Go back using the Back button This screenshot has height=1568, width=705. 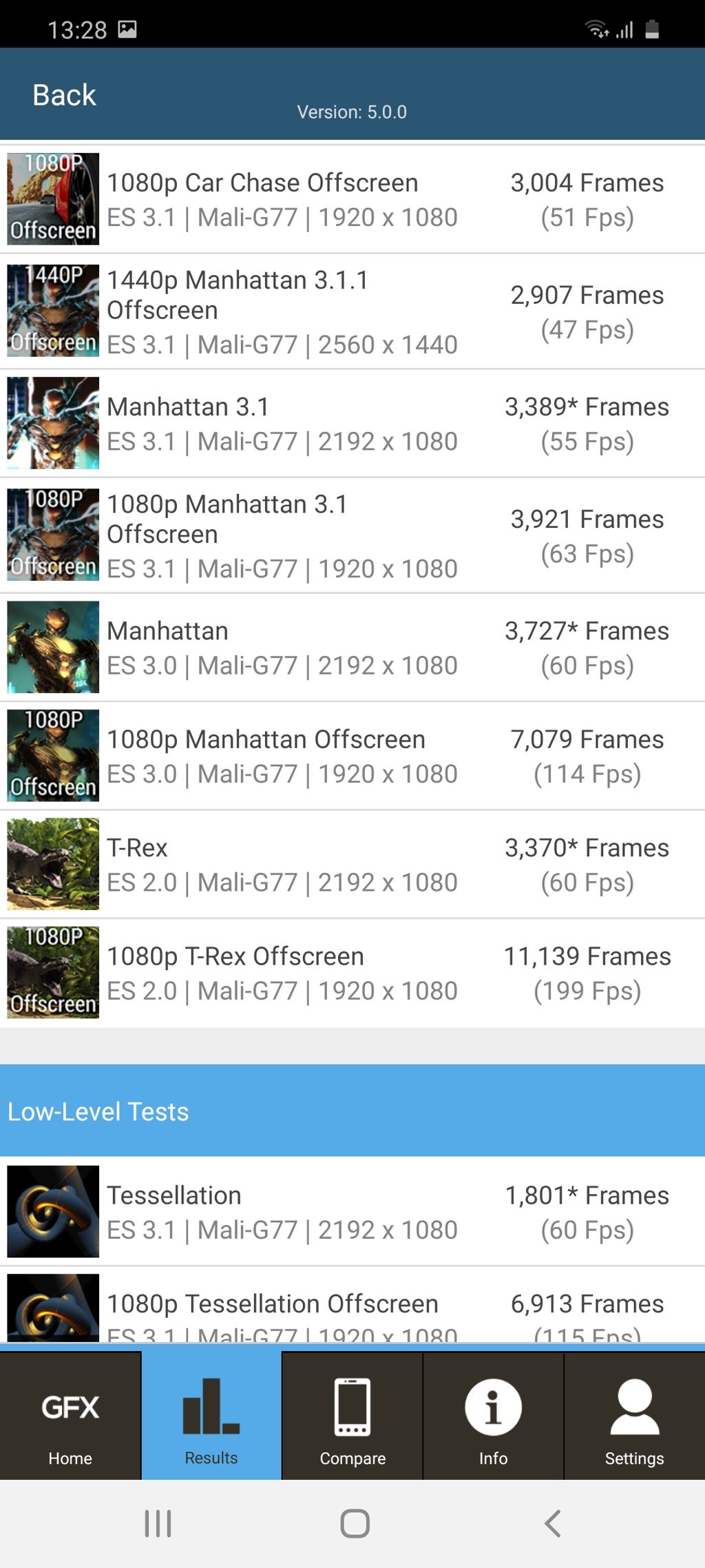point(64,95)
